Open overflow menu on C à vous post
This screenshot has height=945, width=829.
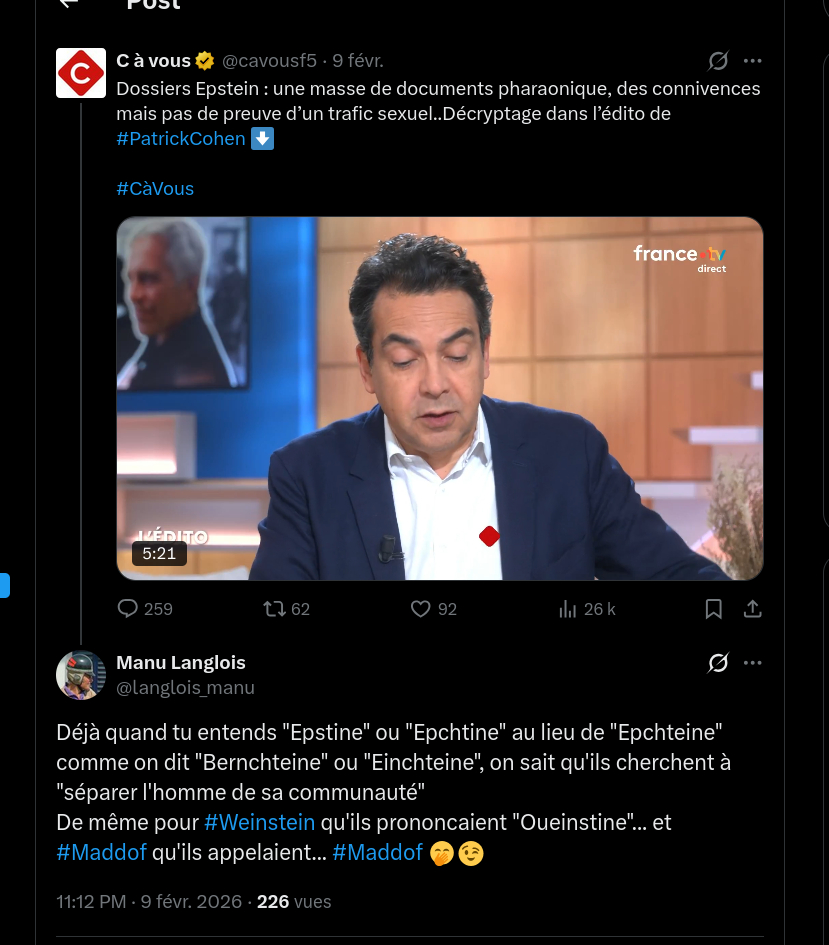point(754,61)
